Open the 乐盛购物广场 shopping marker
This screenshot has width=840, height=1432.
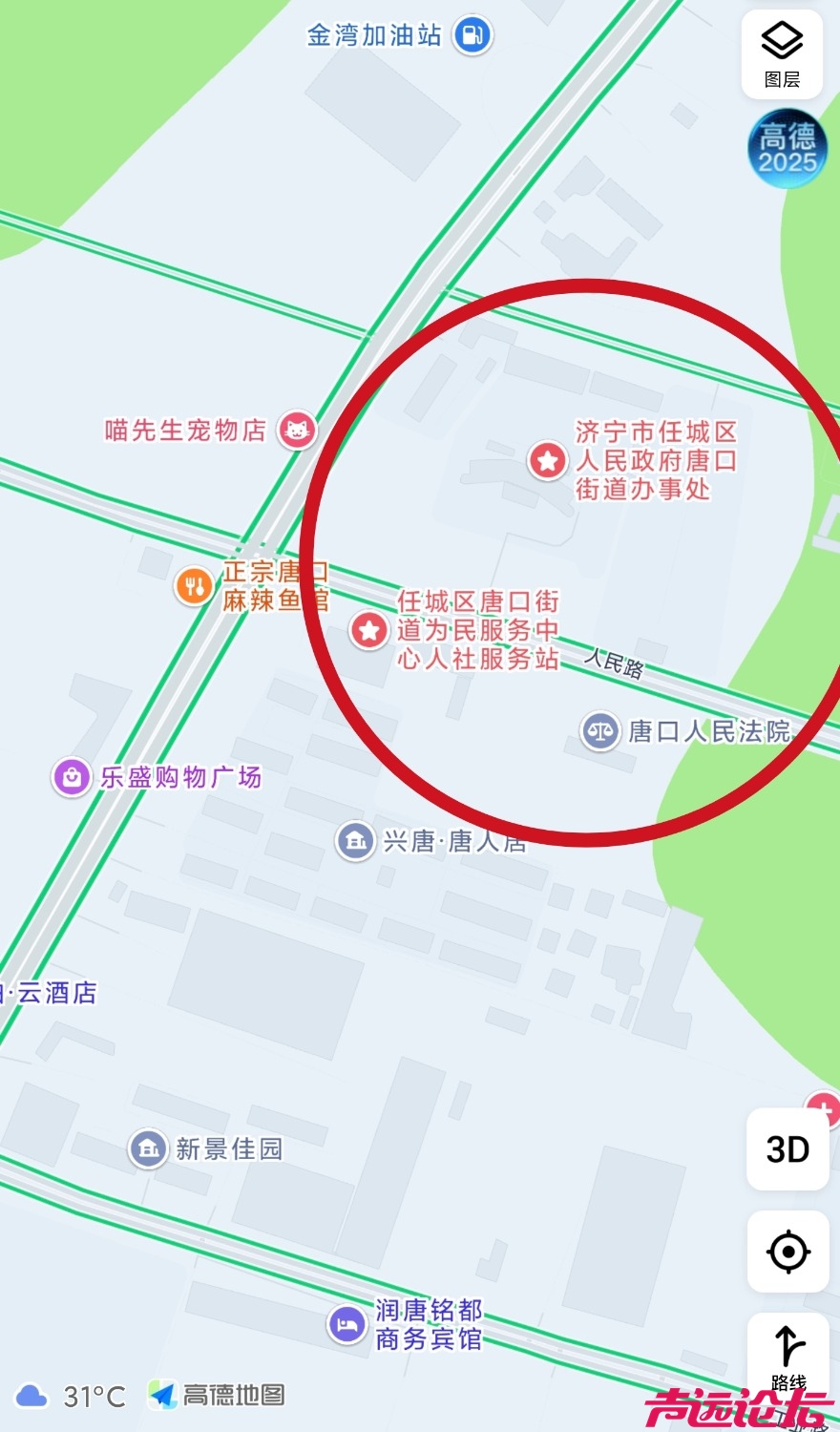coord(72,777)
